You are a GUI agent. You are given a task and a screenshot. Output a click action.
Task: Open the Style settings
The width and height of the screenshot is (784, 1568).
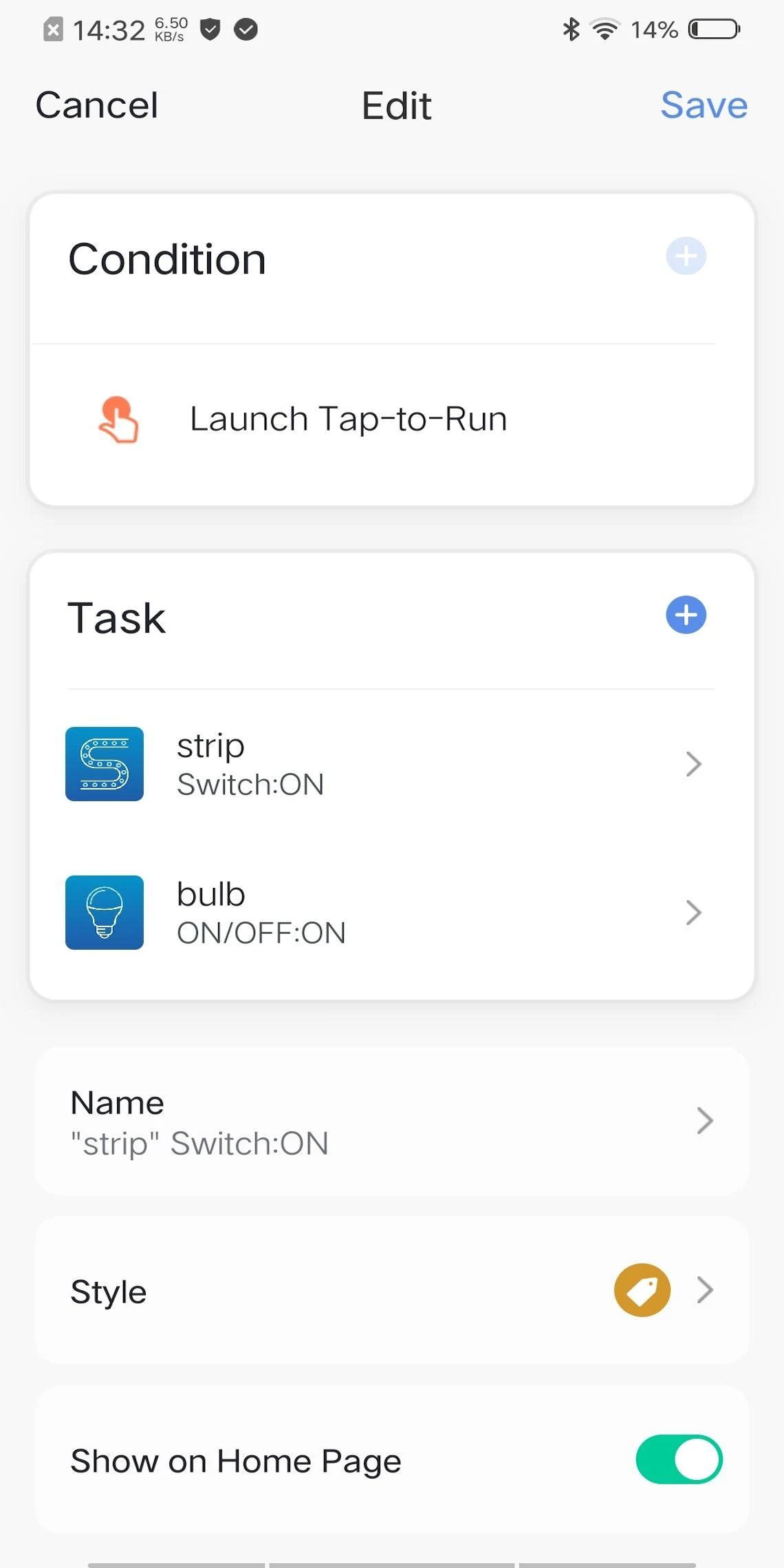(391, 1291)
